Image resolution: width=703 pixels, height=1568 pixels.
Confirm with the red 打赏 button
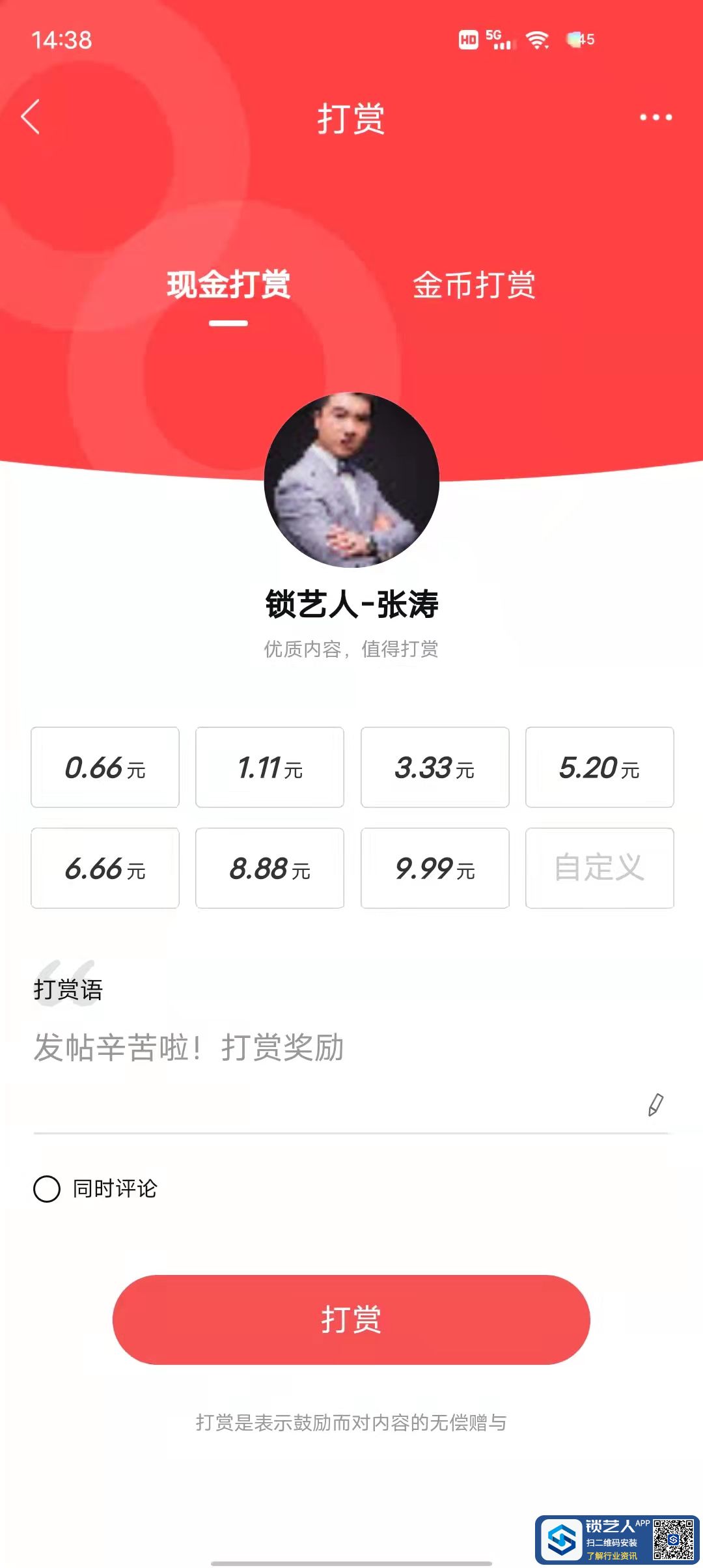[351, 1320]
